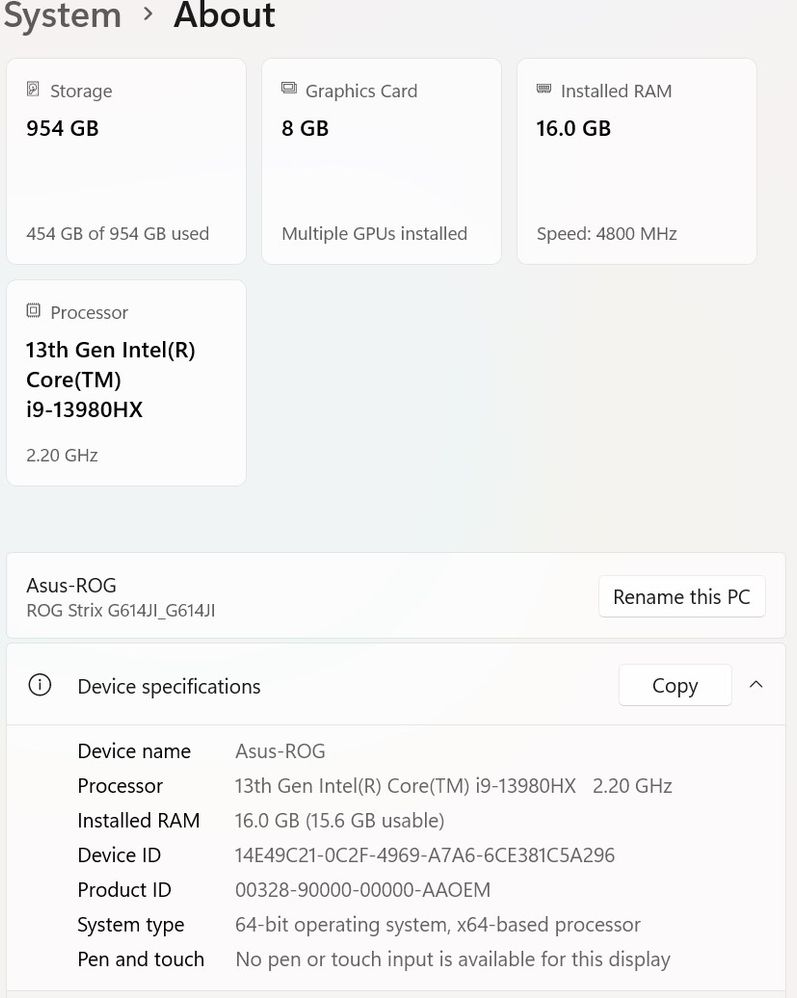Open the Storage card
Image resolution: width=797 pixels, height=998 pixels.
tap(126, 161)
